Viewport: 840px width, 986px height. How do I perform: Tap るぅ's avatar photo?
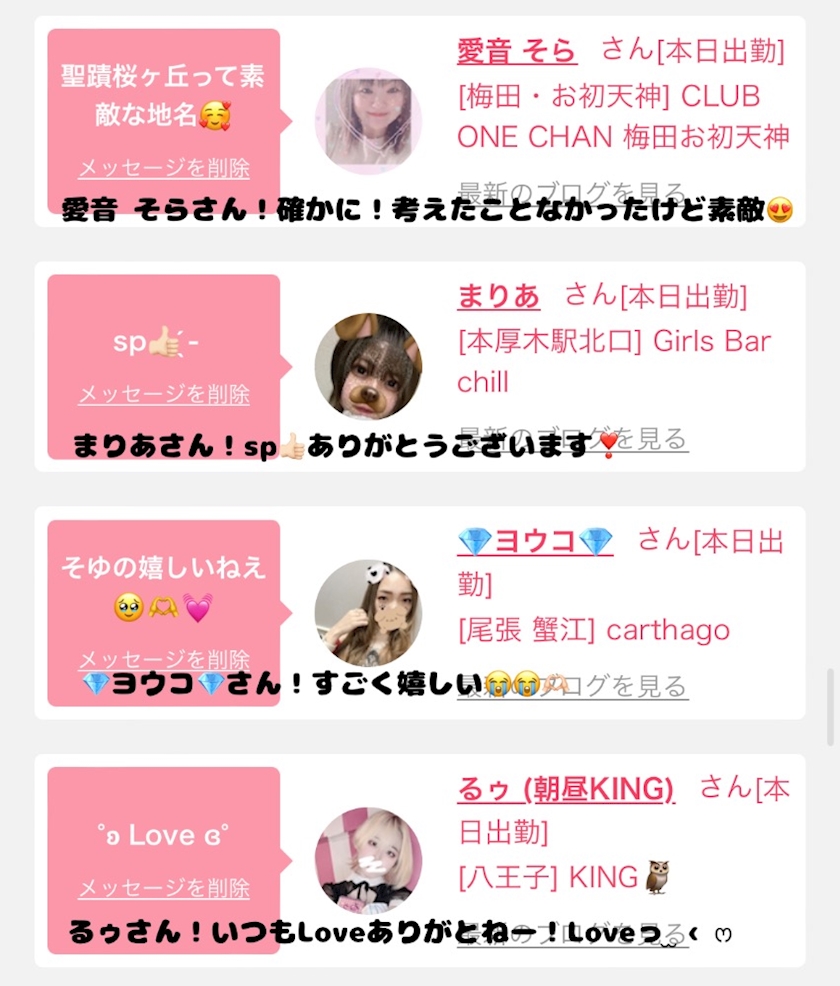368,860
